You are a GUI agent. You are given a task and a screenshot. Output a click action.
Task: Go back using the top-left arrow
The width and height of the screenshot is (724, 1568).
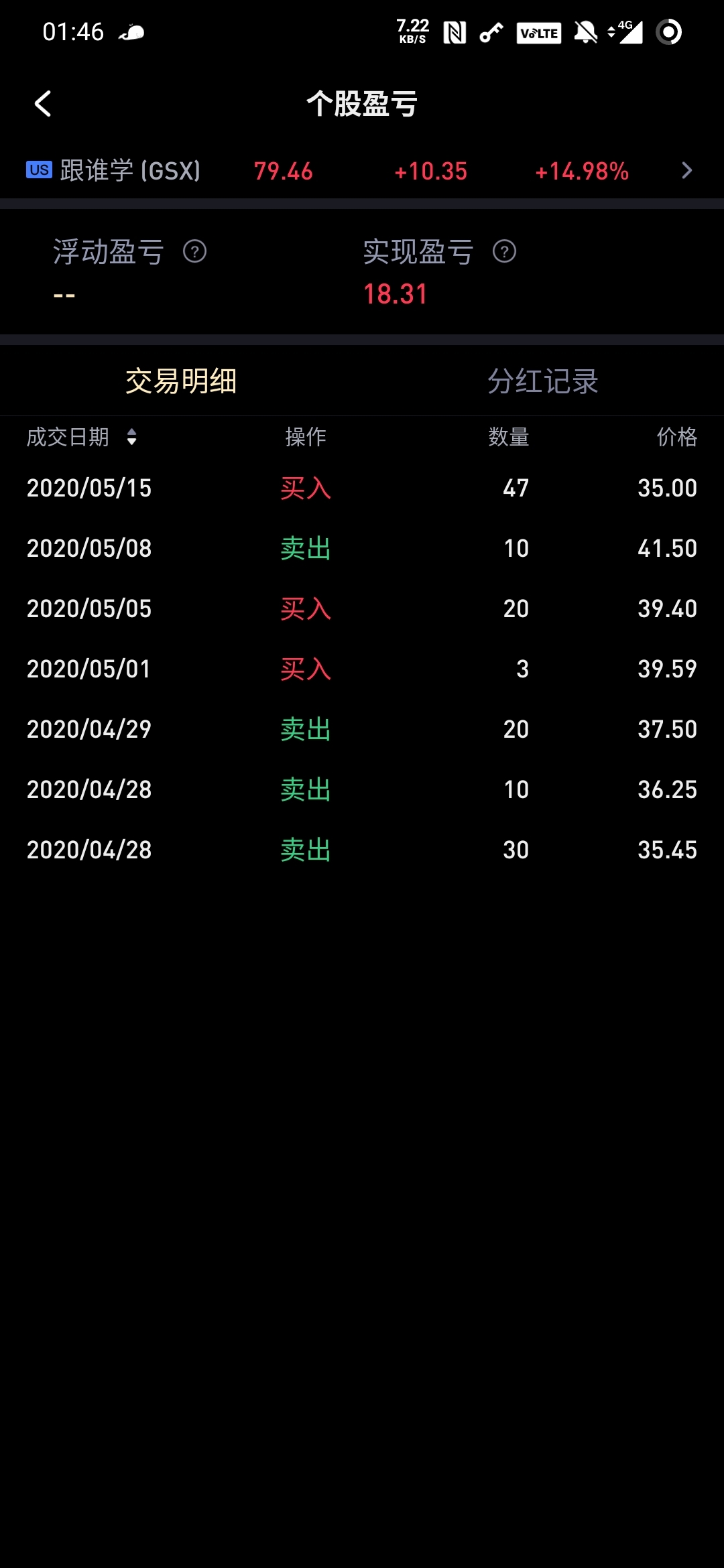pyautogui.click(x=43, y=104)
